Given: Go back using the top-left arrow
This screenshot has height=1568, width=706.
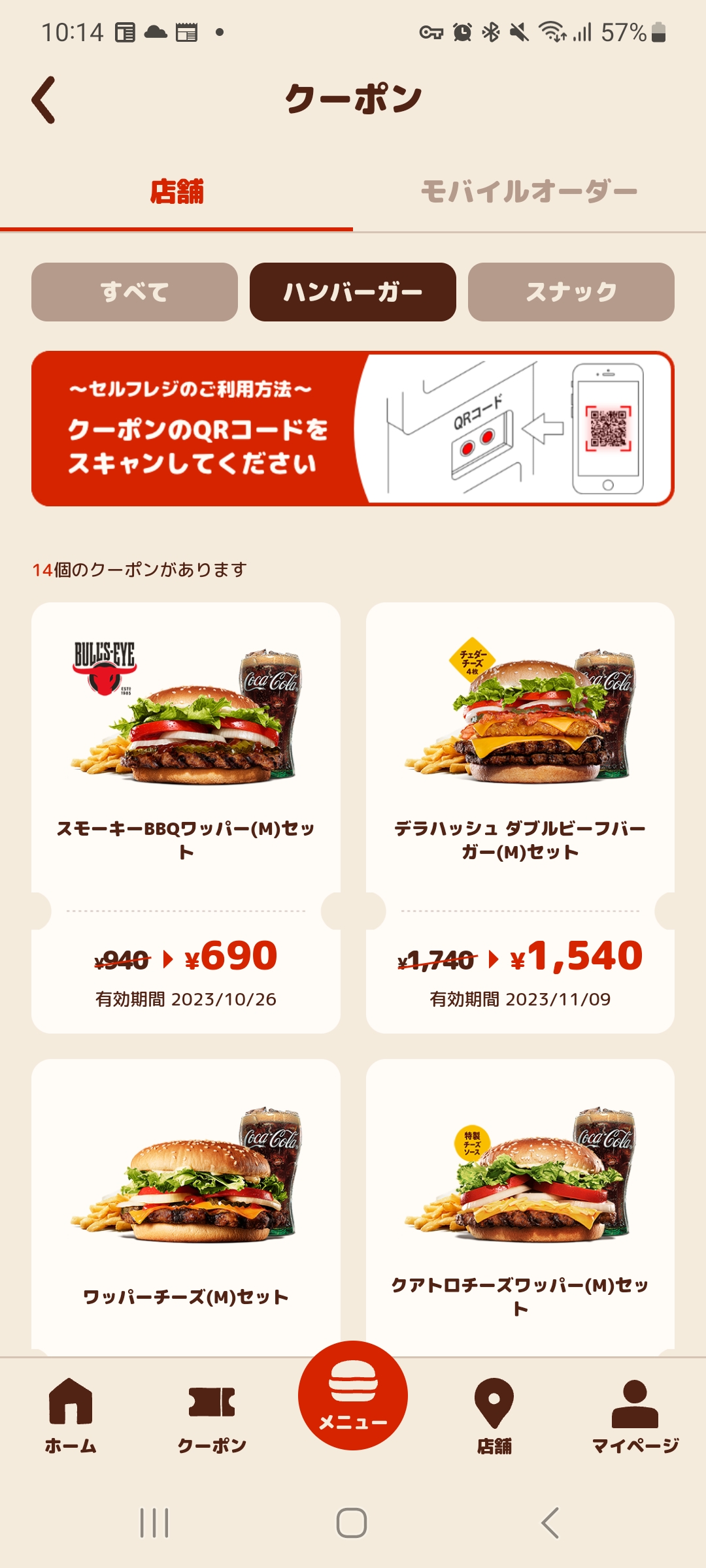Looking at the screenshot, I should tap(44, 100).
